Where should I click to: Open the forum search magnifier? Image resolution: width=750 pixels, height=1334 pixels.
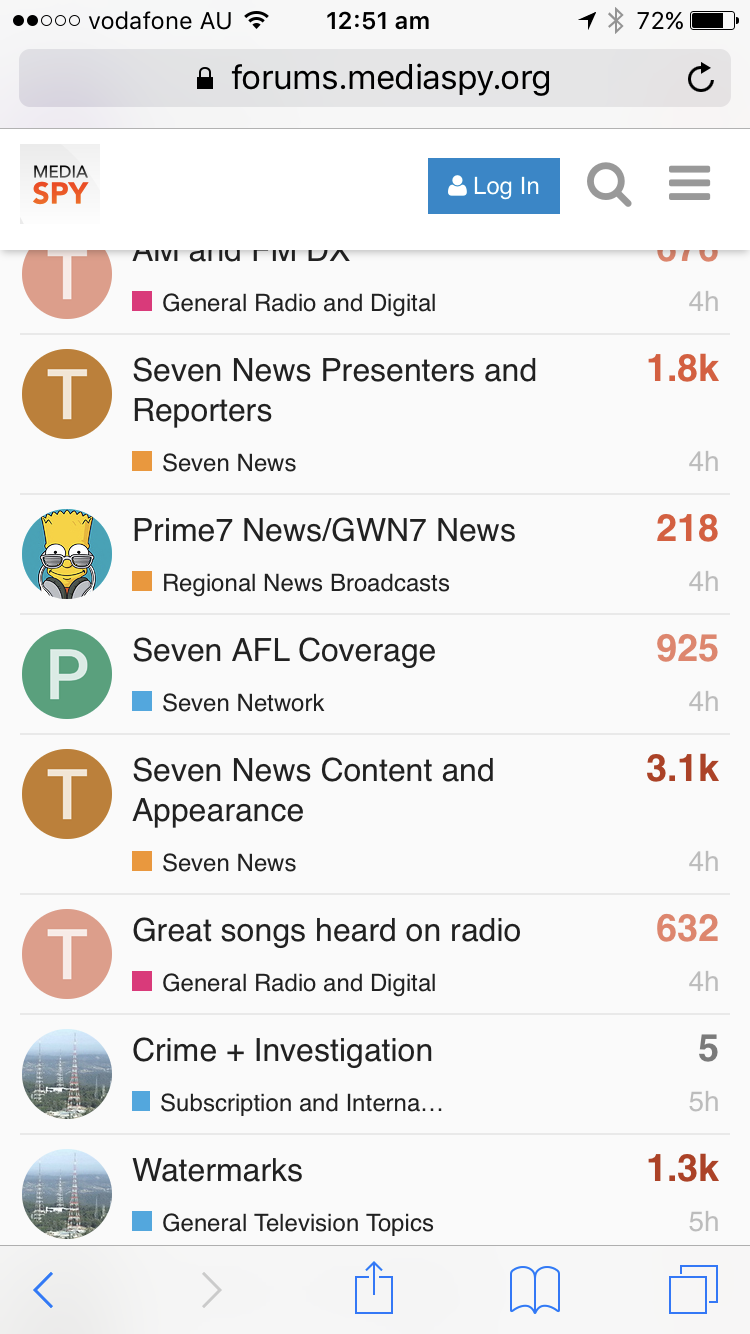coord(608,185)
